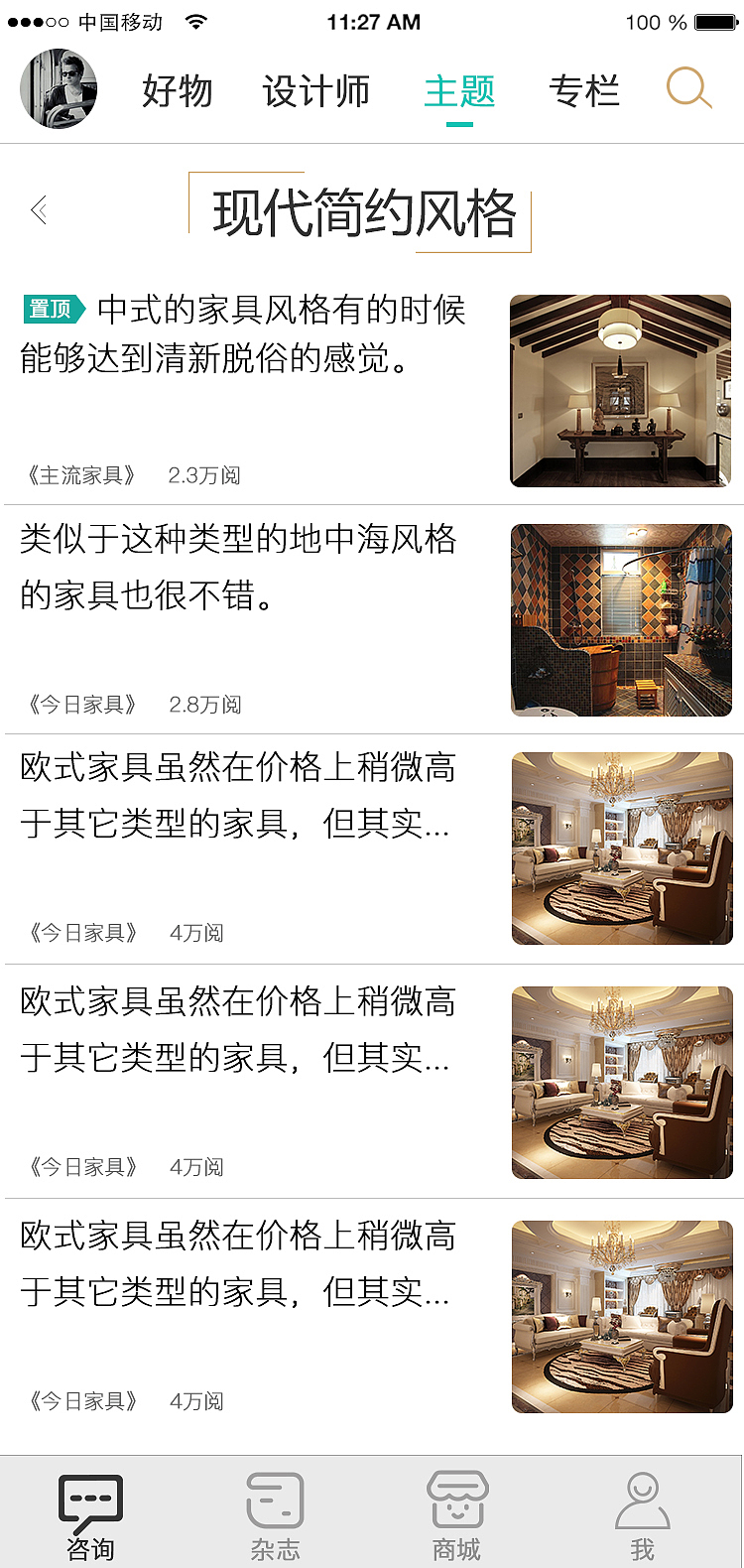Open the 商城 bottom tab

457,1515
